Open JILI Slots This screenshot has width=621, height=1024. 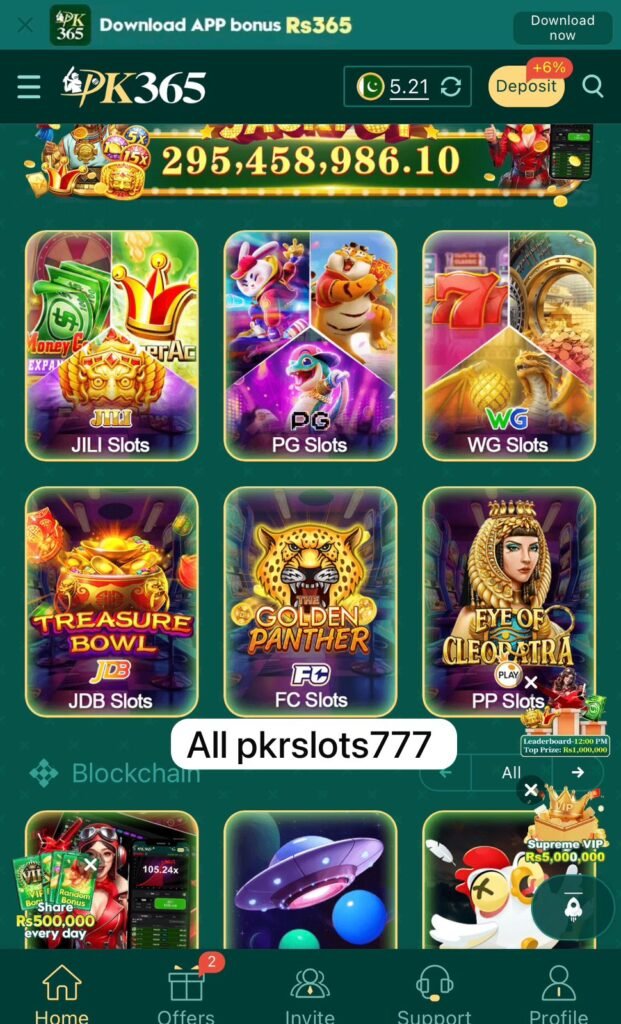point(111,345)
